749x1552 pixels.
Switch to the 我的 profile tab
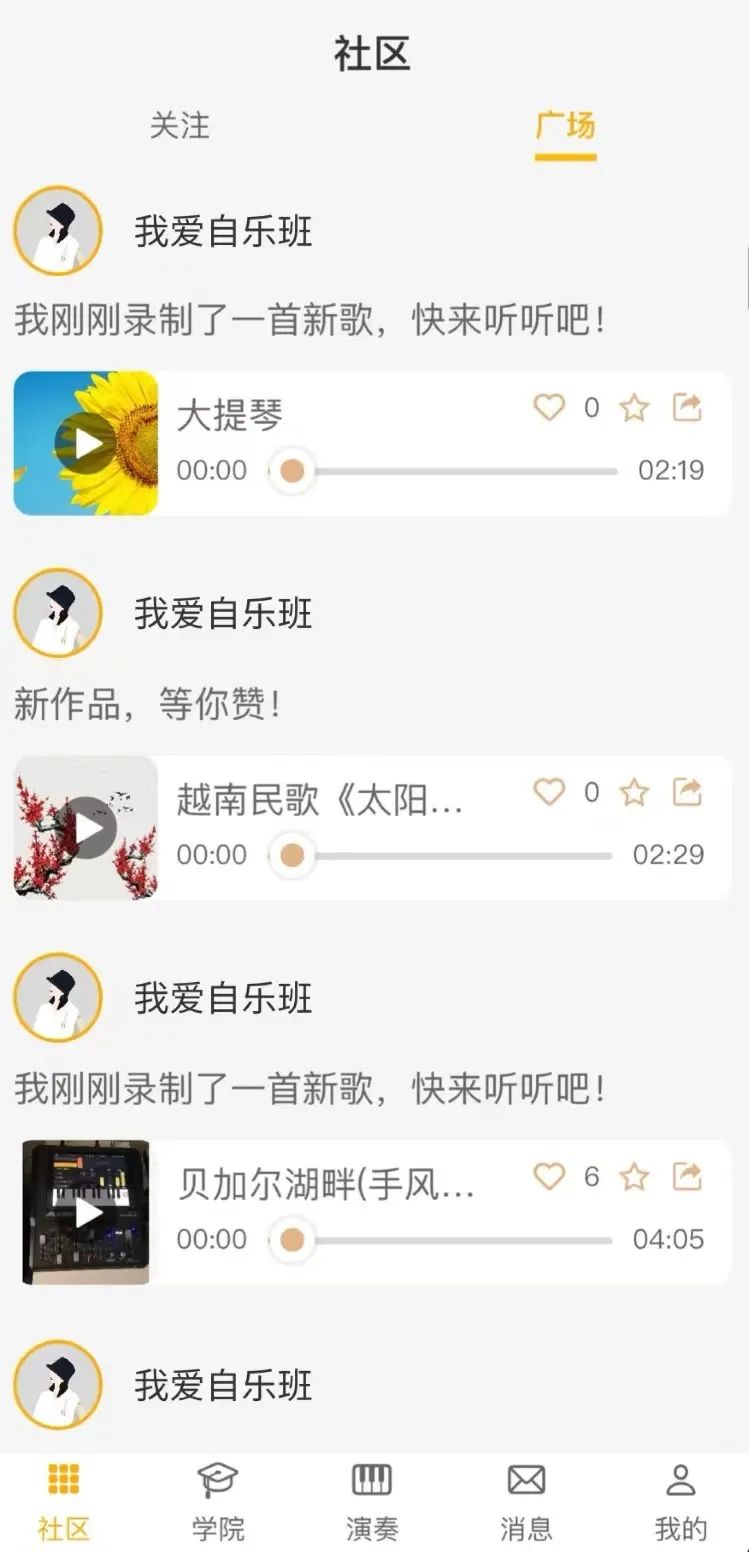click(x=681, y=1500)
